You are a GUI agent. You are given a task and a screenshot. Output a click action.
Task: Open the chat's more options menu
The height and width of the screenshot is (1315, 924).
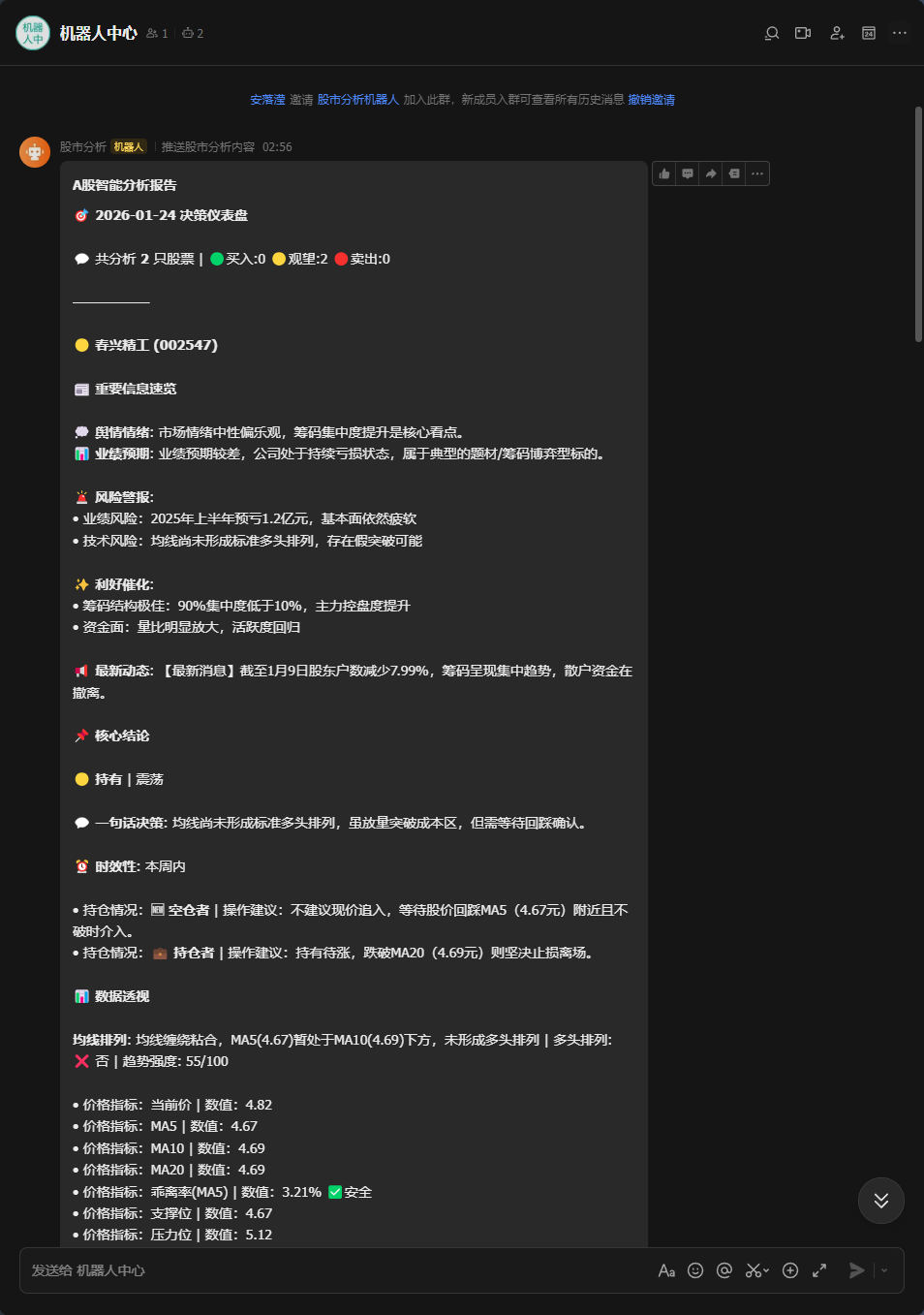[x=900, y=33]
